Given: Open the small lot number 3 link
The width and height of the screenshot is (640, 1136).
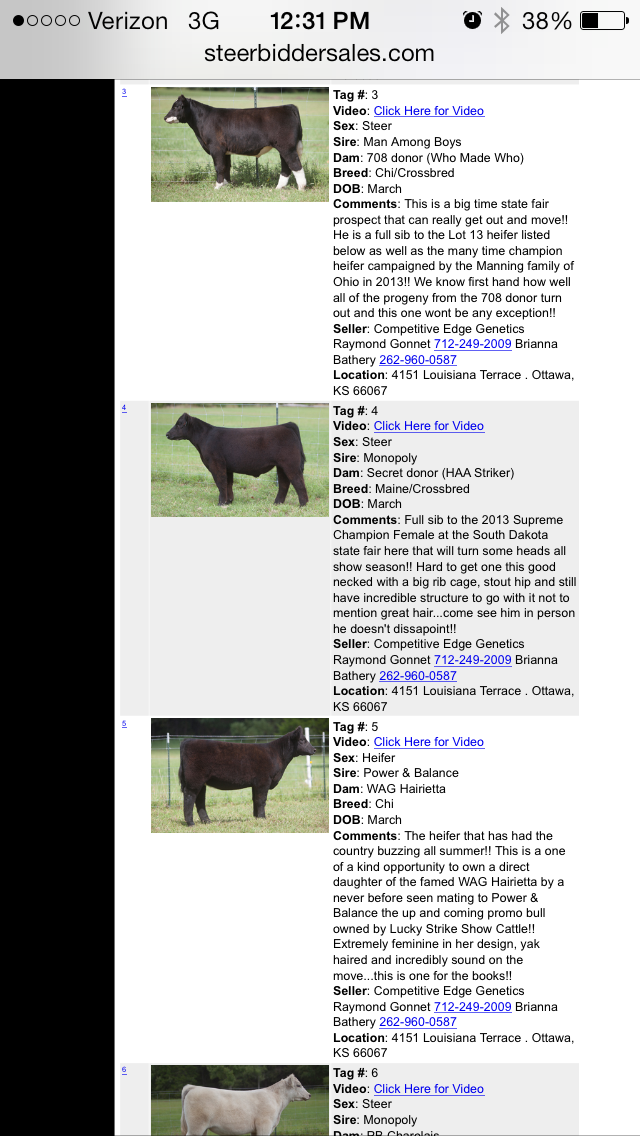Looking at the screenshot, I should coord(124,92).
